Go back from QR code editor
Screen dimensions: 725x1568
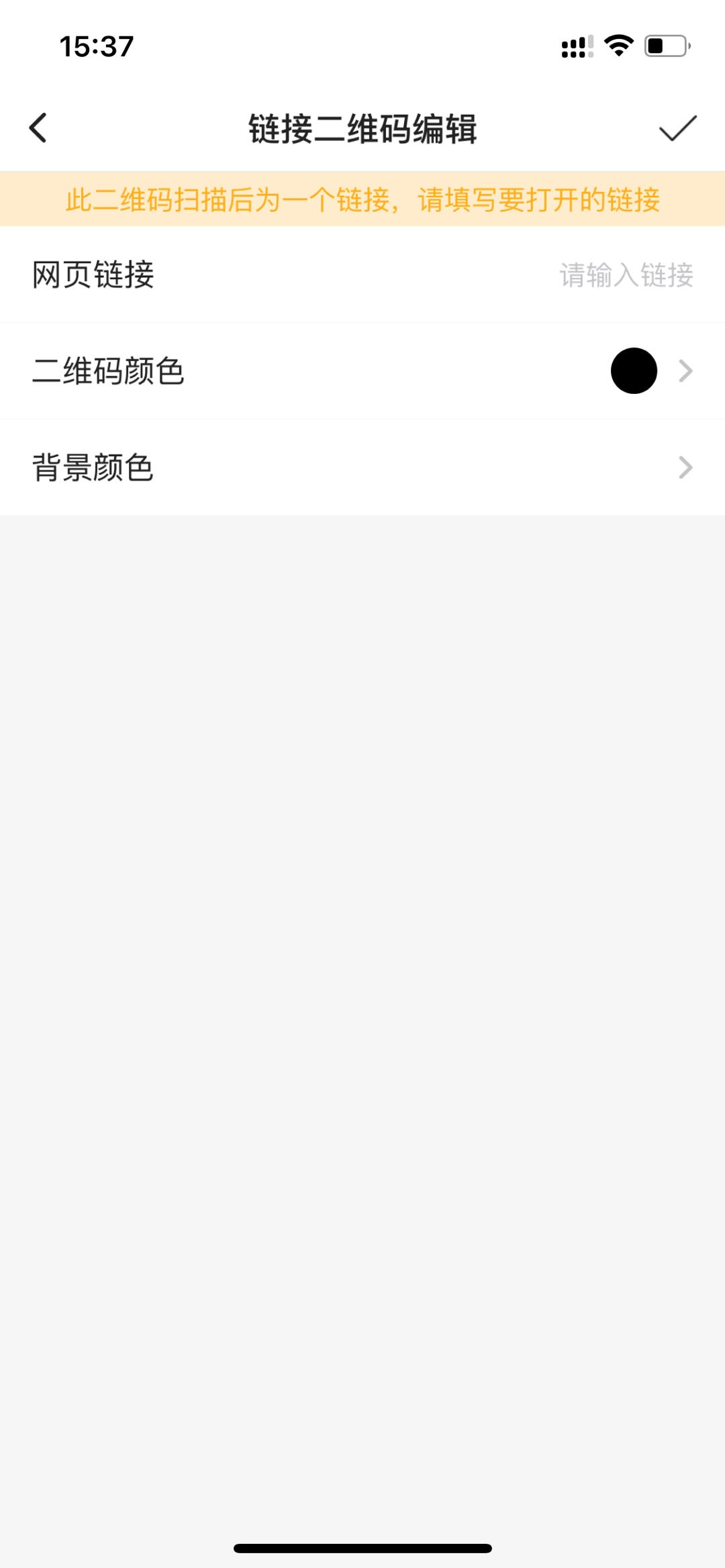coord(38,127)
